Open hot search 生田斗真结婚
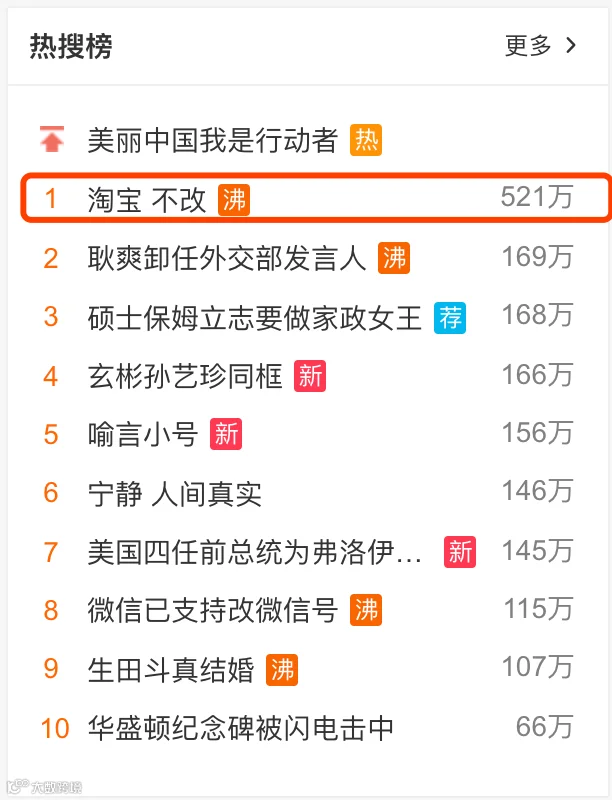Screen dimensions: 612x800 point(170,669)
